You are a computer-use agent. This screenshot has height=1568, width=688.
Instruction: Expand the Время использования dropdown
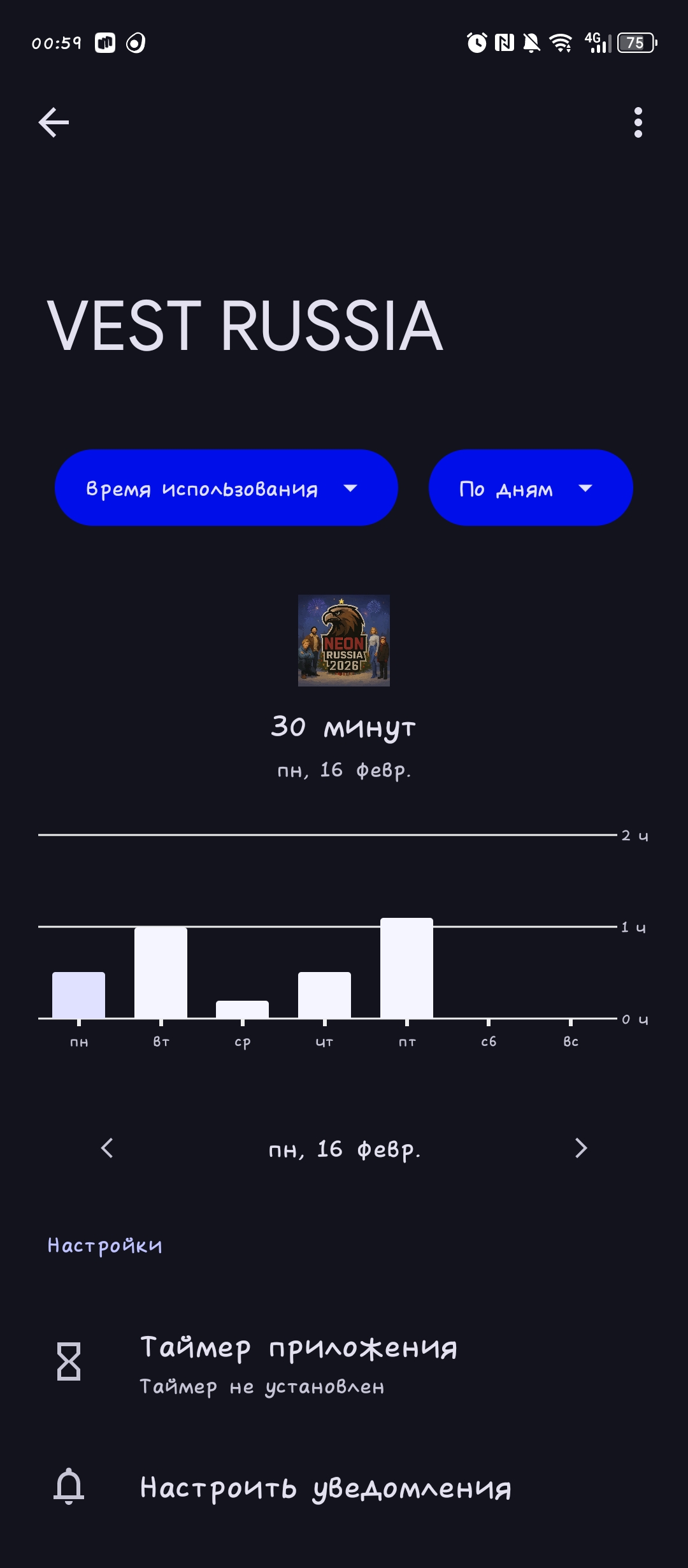(226, 488)
